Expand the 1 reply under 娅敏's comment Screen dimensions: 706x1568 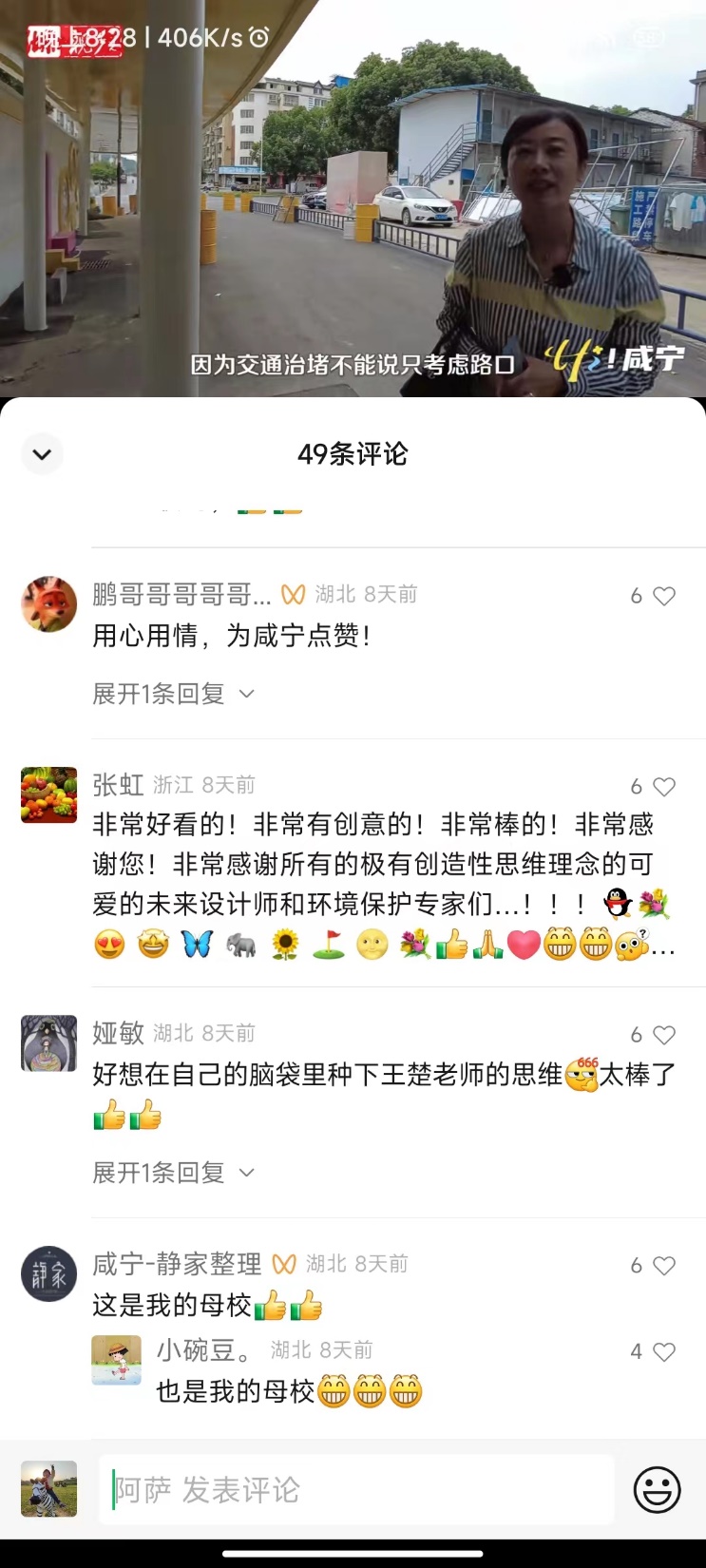173,1173
